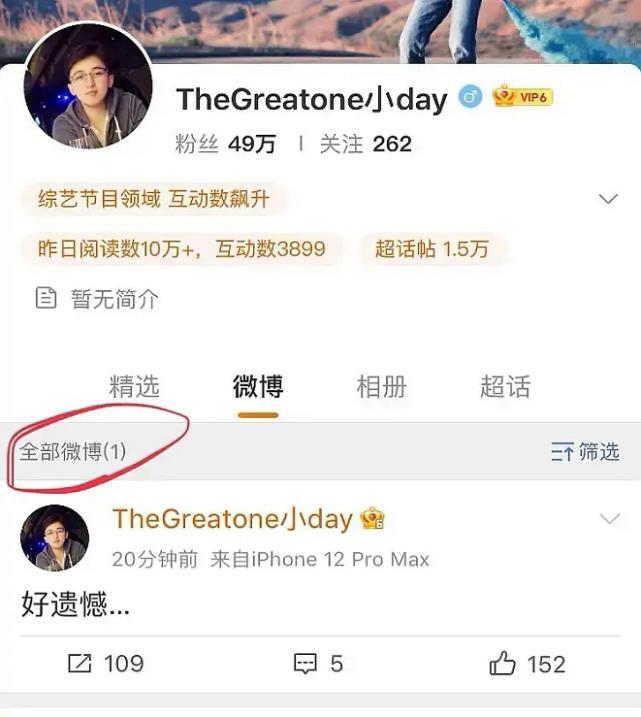Open the profile avatar of TheGreatone小day
The image size is (641, 717).
pos(88,86)
